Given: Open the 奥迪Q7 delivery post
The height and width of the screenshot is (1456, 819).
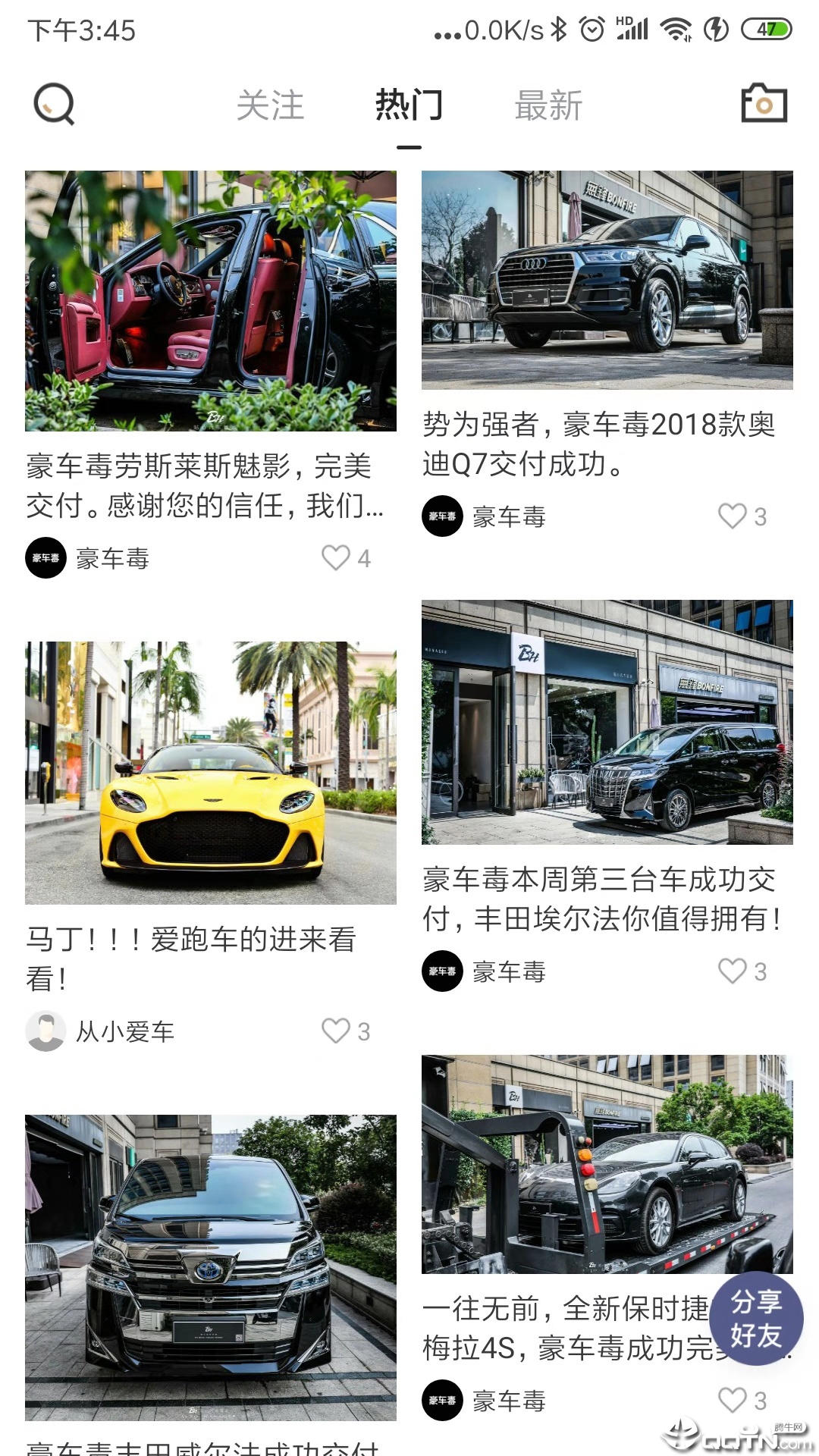Looking at the screenshot, I should (x=607, y=280).
